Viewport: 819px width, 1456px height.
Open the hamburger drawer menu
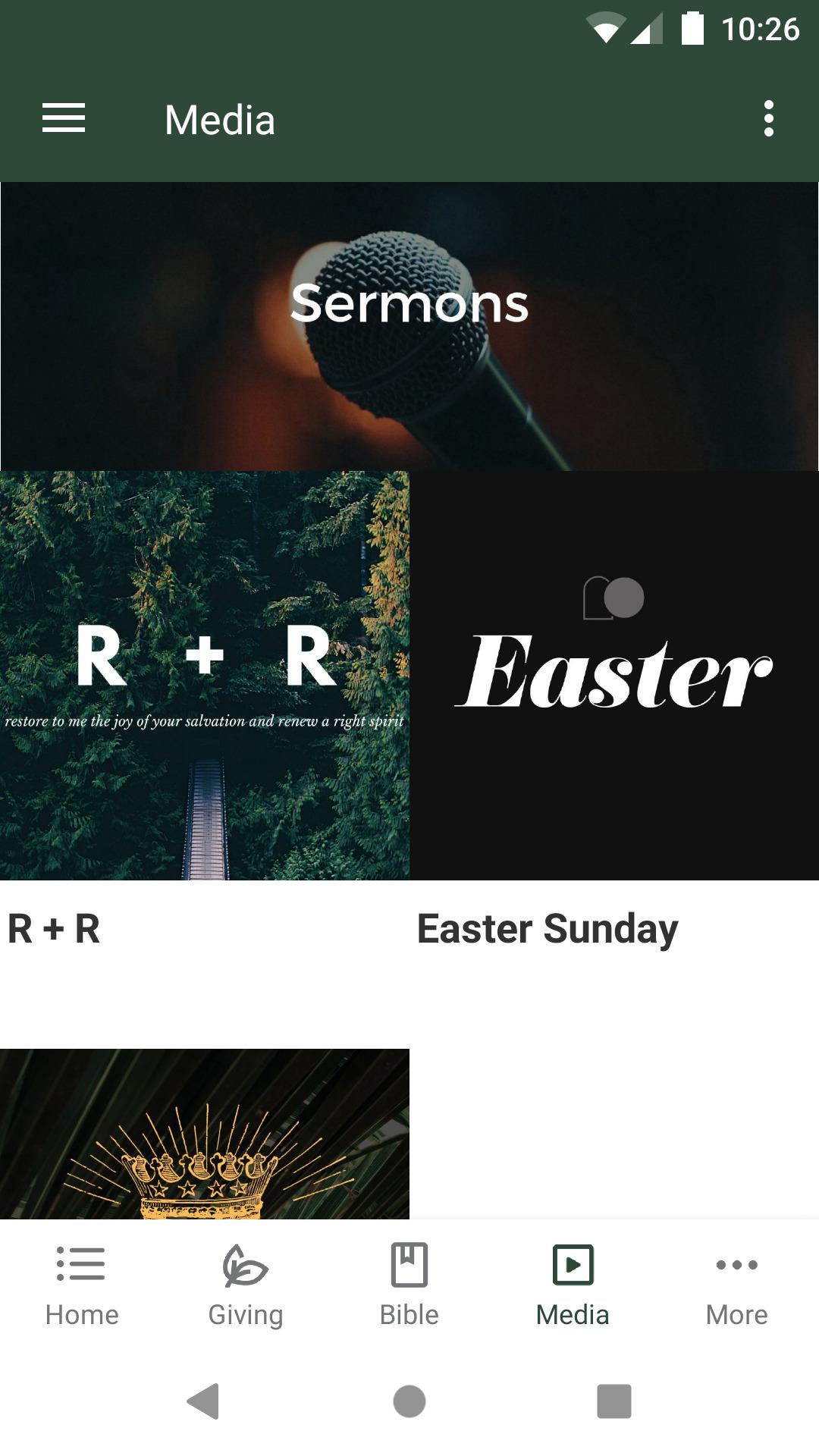64,119
